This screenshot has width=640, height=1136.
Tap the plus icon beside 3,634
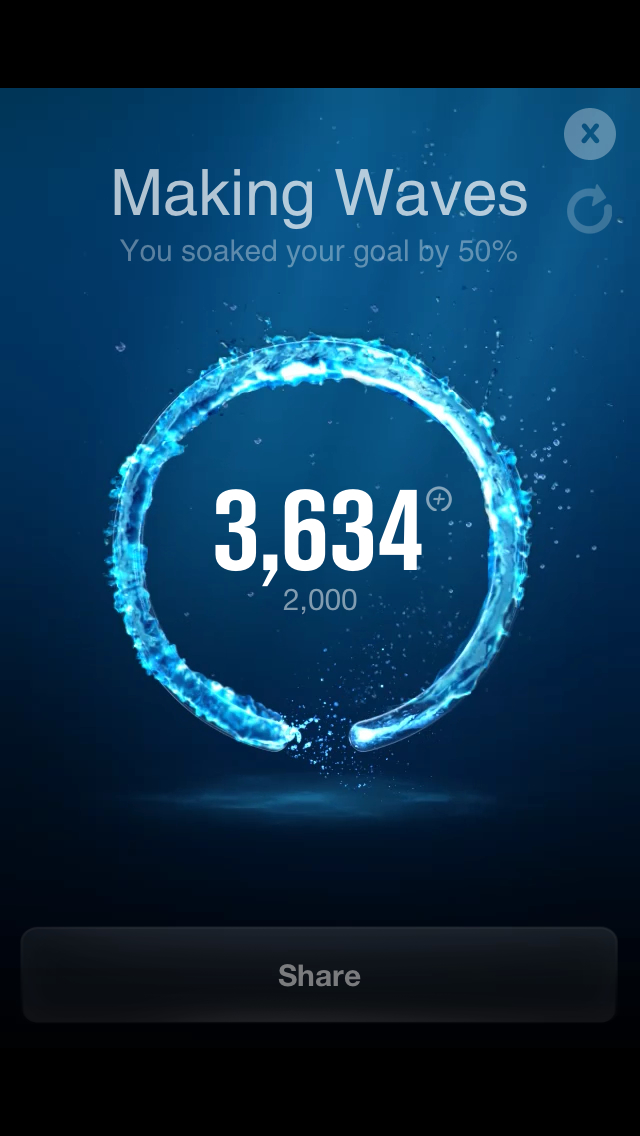click(439, 499)
